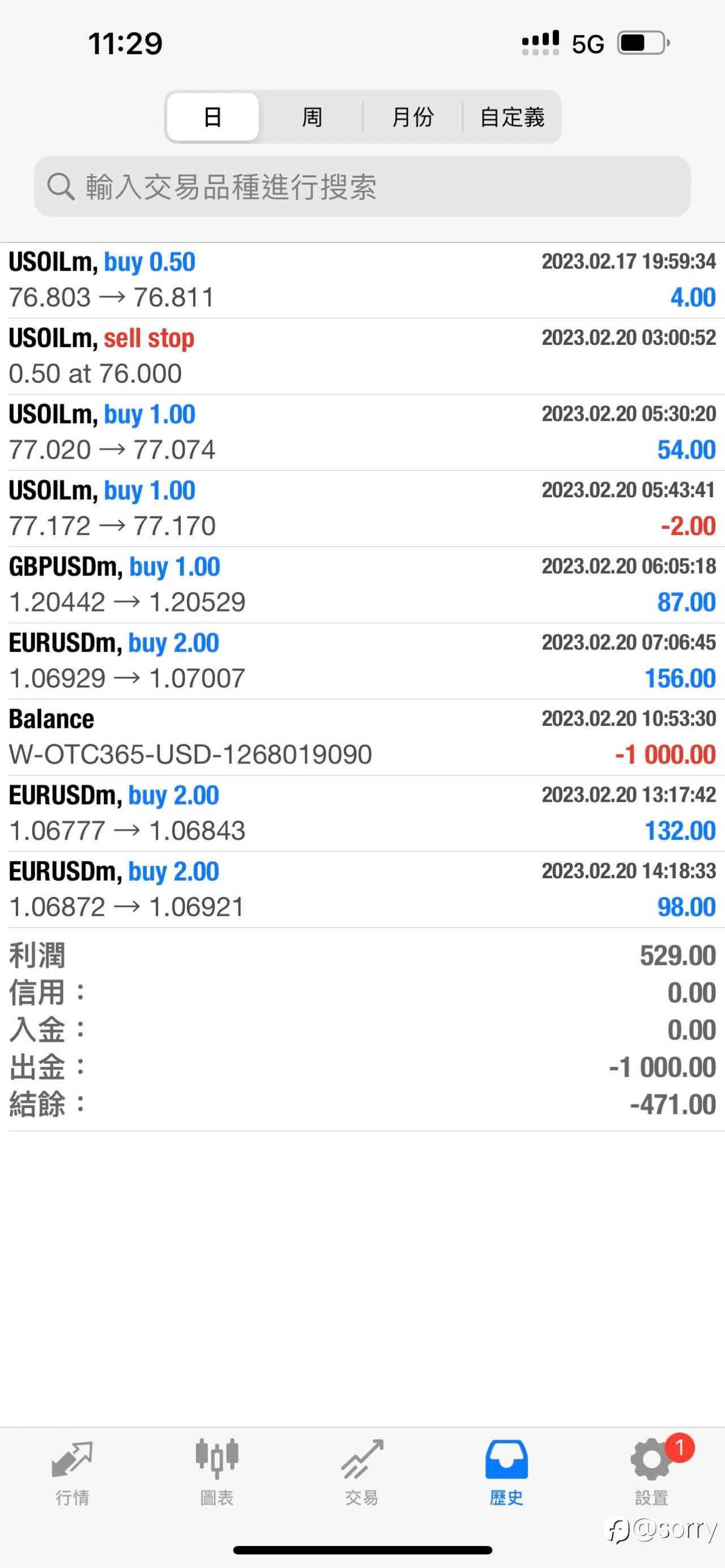Switch to the 周 (week) period
Image resolution: width=725 pixels, height=1568 pixels.
coord(312,117)
